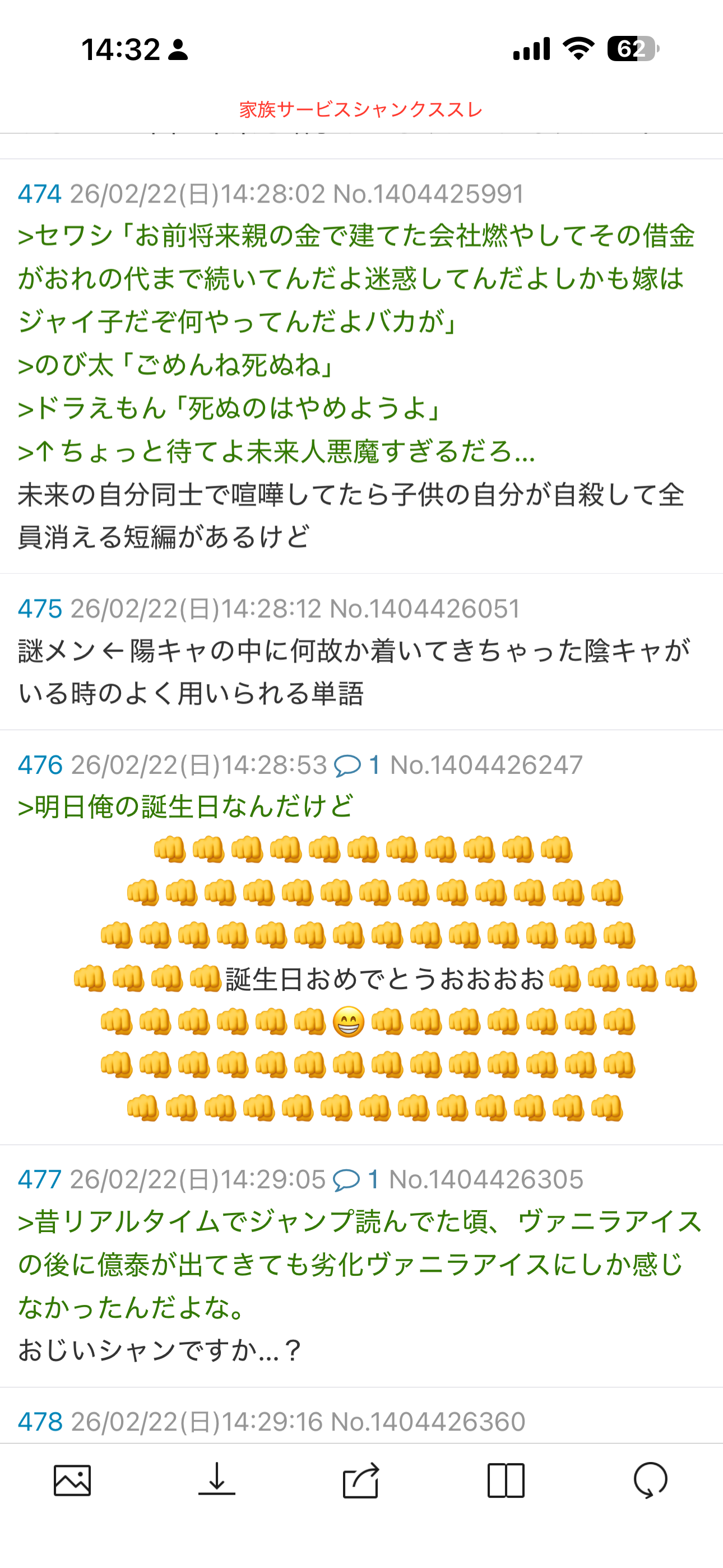This screenshot has height=1568, width=723.
Task: Share this thread
Action: 361,1480
